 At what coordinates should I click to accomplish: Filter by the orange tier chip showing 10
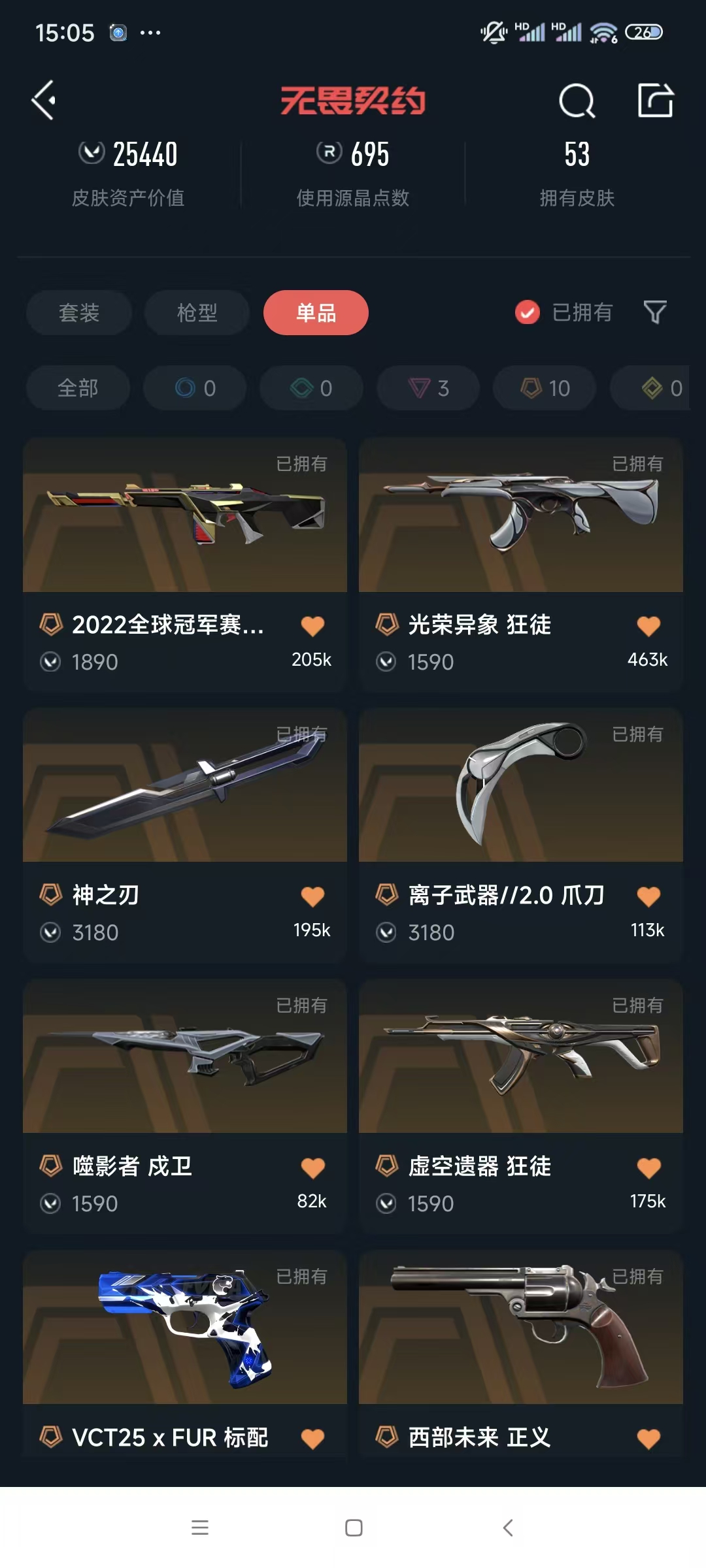[x=545, y=388]
